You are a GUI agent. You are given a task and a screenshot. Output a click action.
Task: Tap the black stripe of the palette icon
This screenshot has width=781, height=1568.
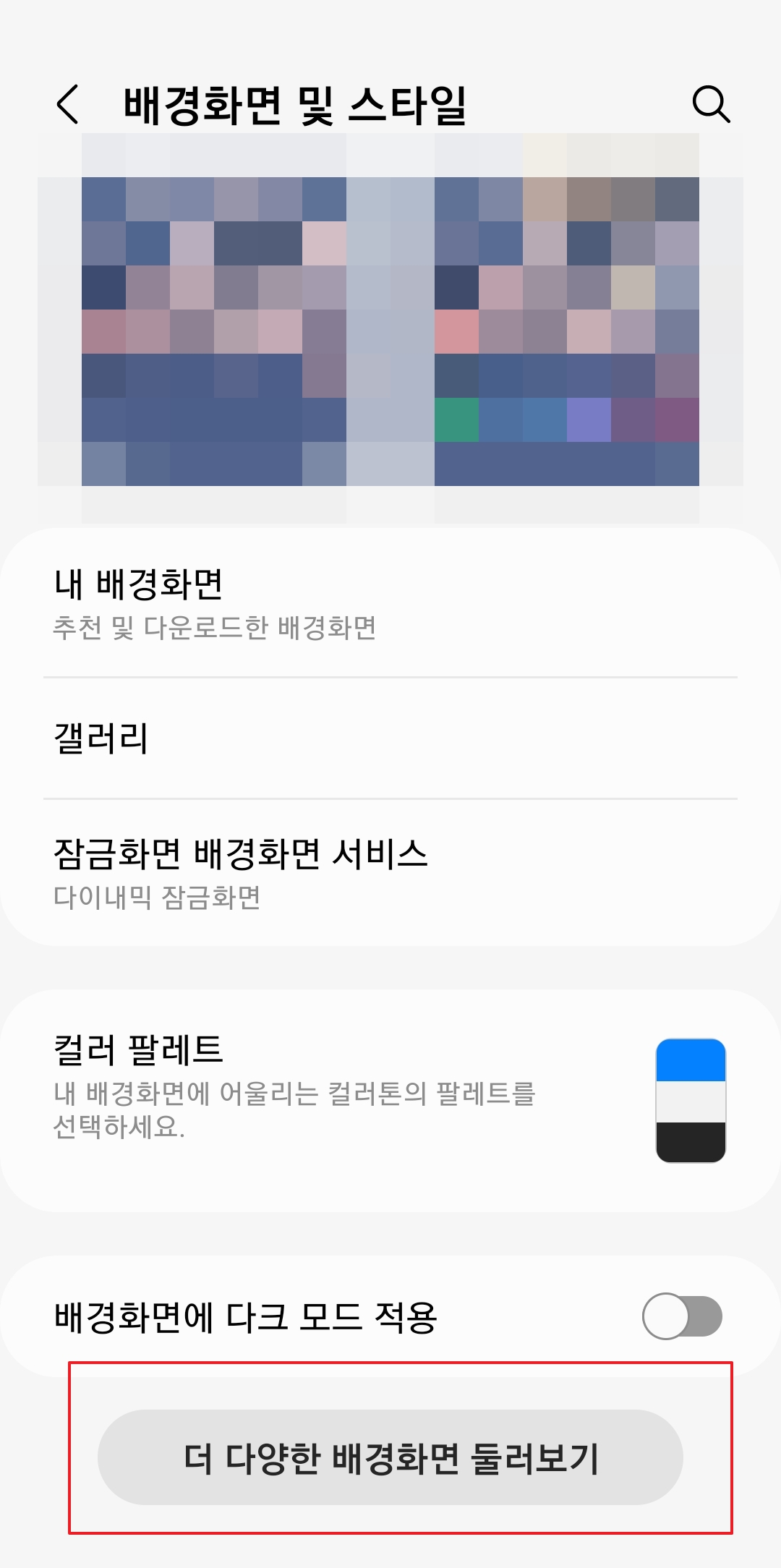click(x=689, y=1143)
